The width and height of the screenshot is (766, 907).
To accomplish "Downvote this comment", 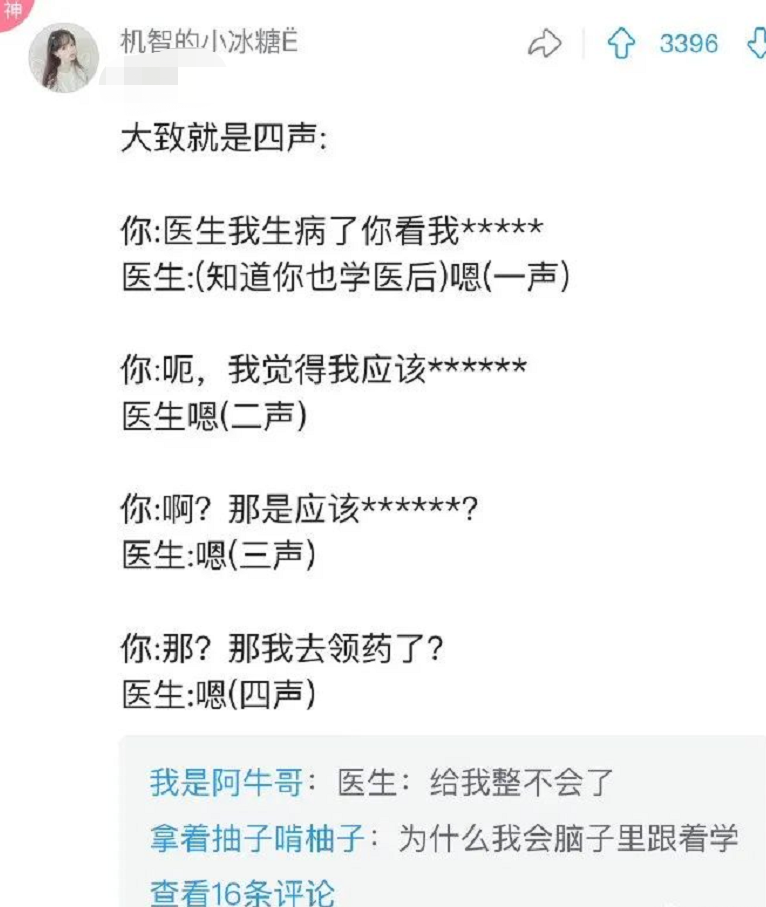I will [x=757, y=44].
